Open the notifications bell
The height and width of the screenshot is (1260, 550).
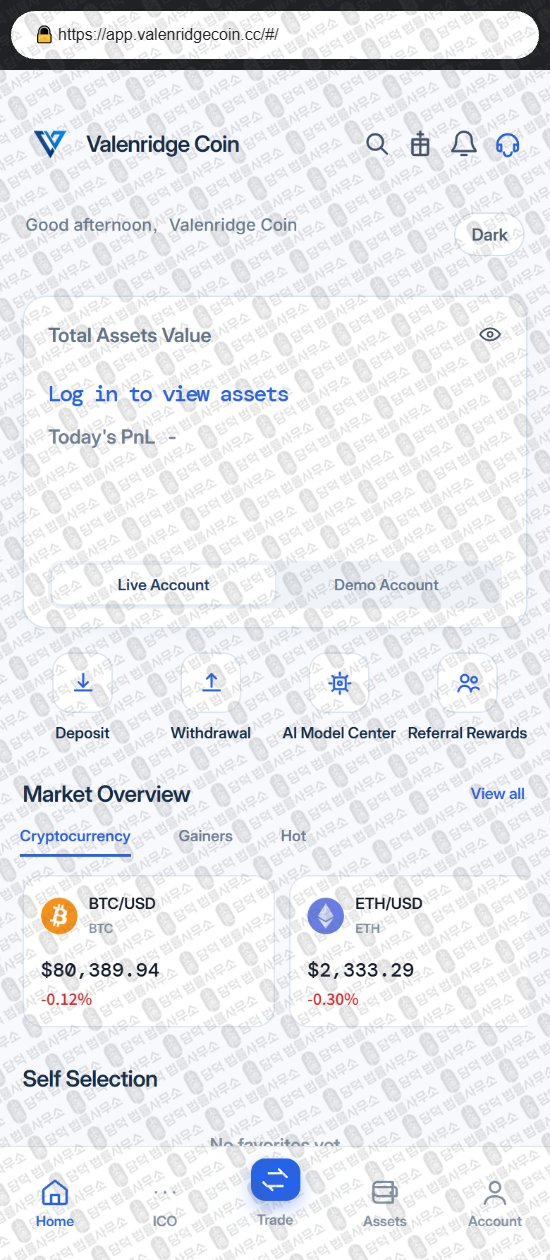(464, 144)
